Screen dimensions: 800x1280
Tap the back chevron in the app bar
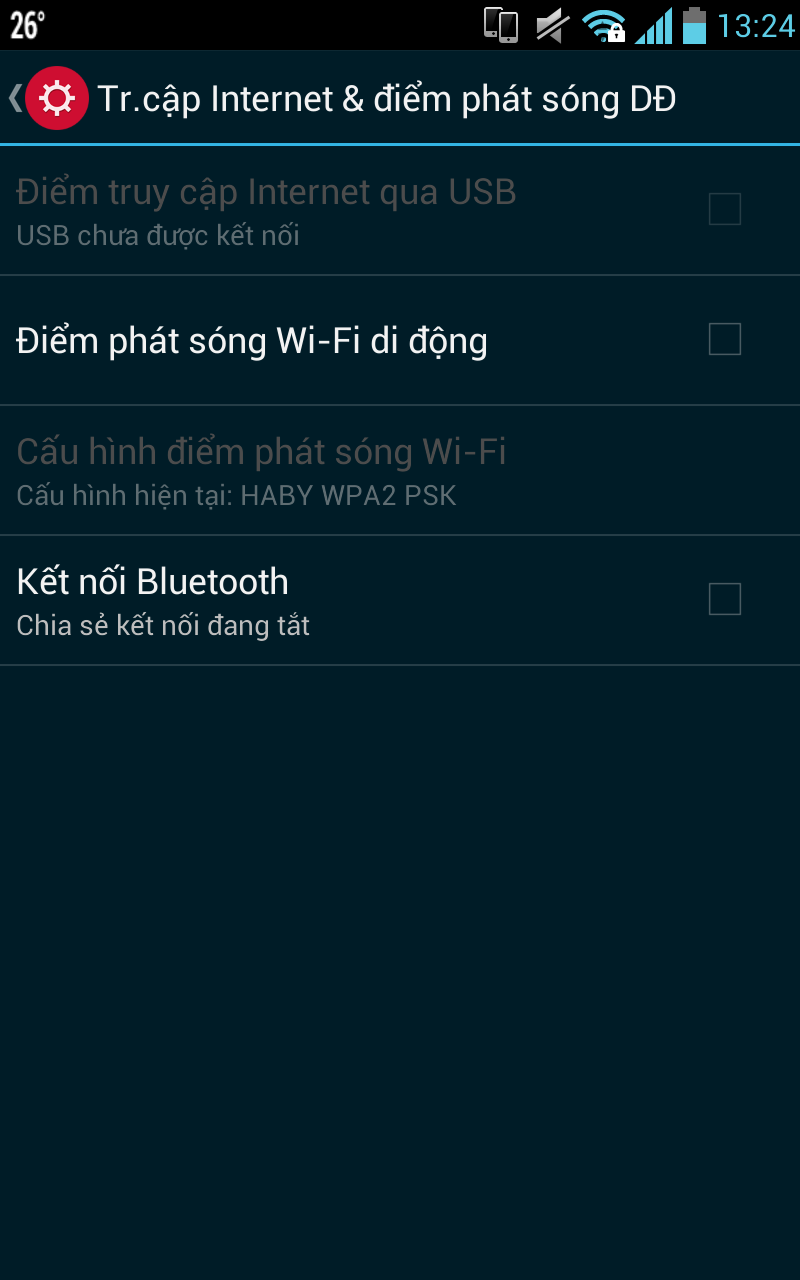[14, 98]
